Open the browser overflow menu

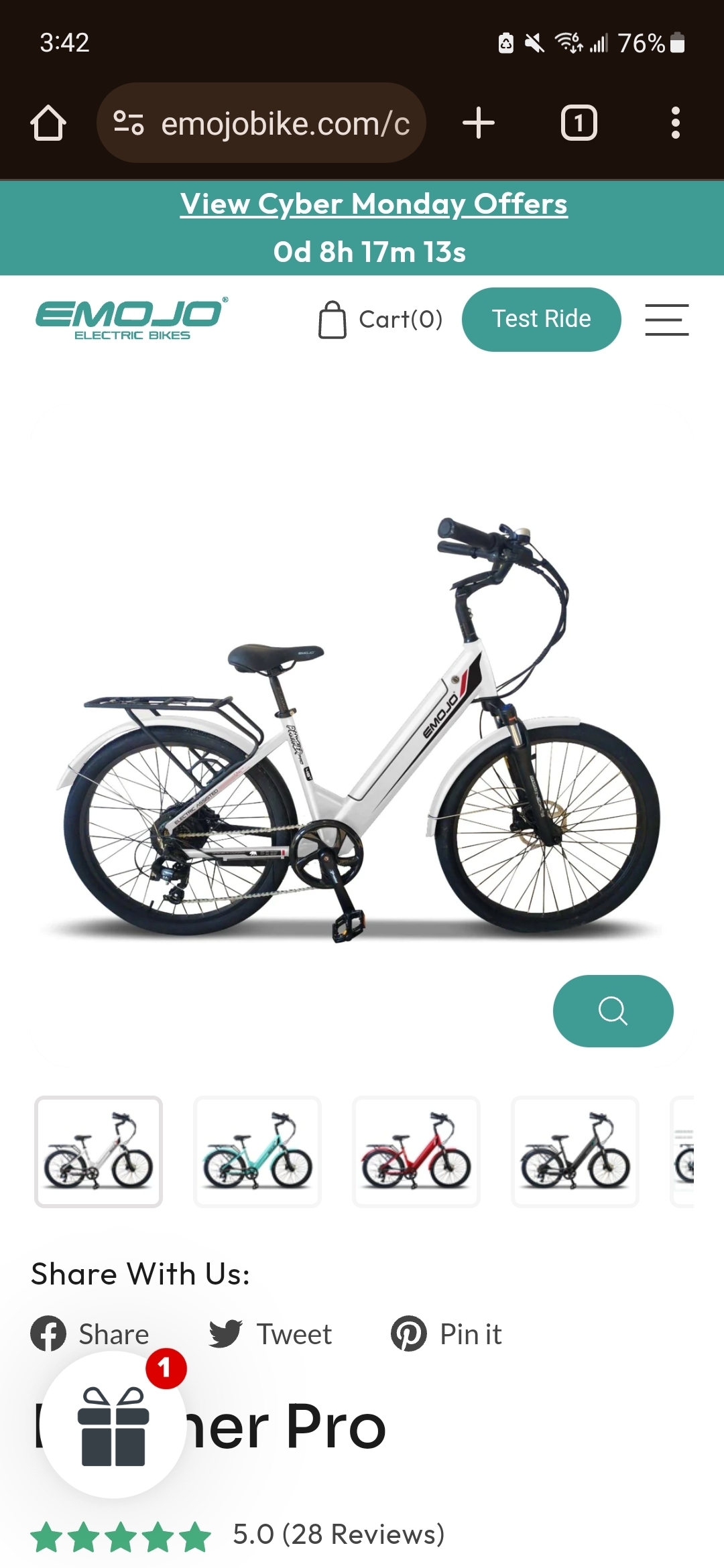(675, 122)
